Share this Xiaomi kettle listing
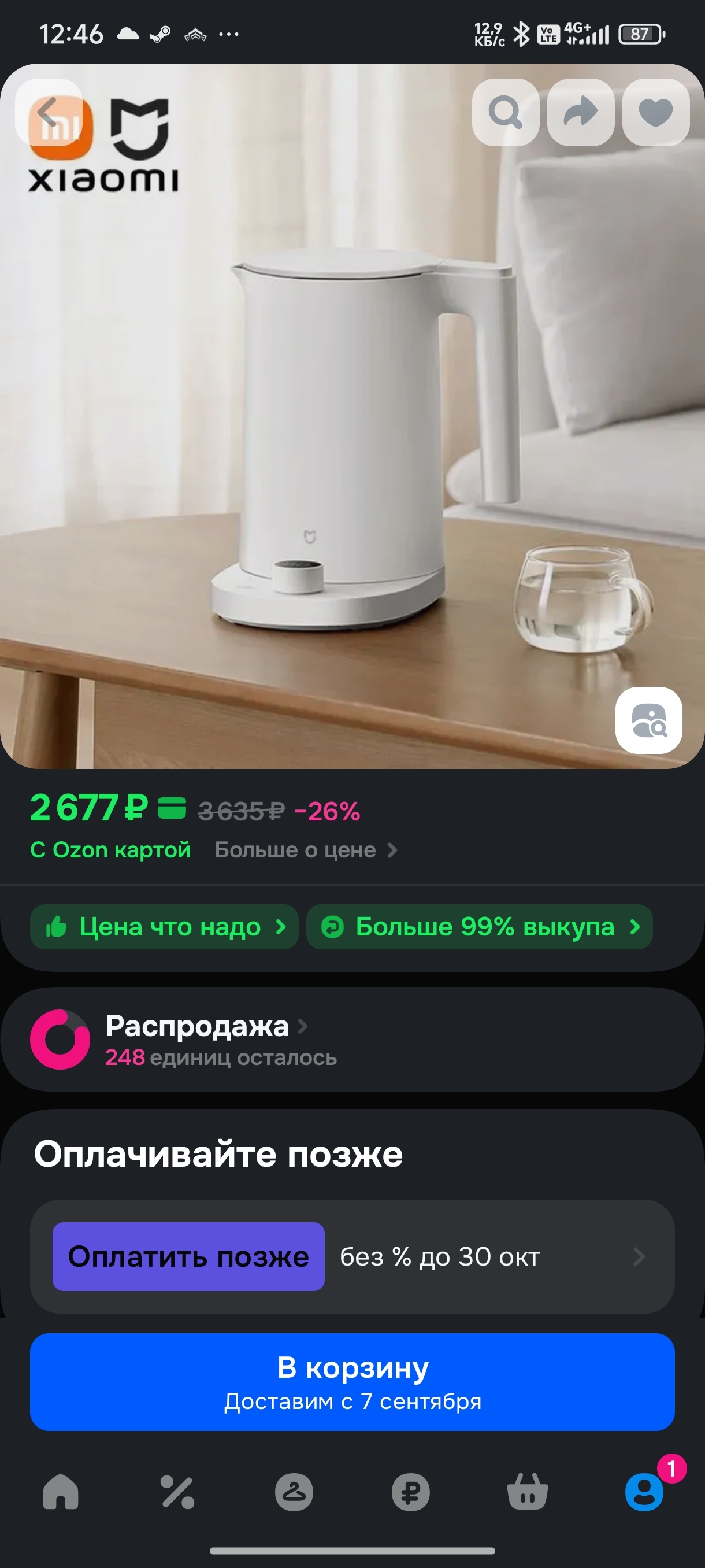The image size is (705, 1568). [x=580, y=112]
